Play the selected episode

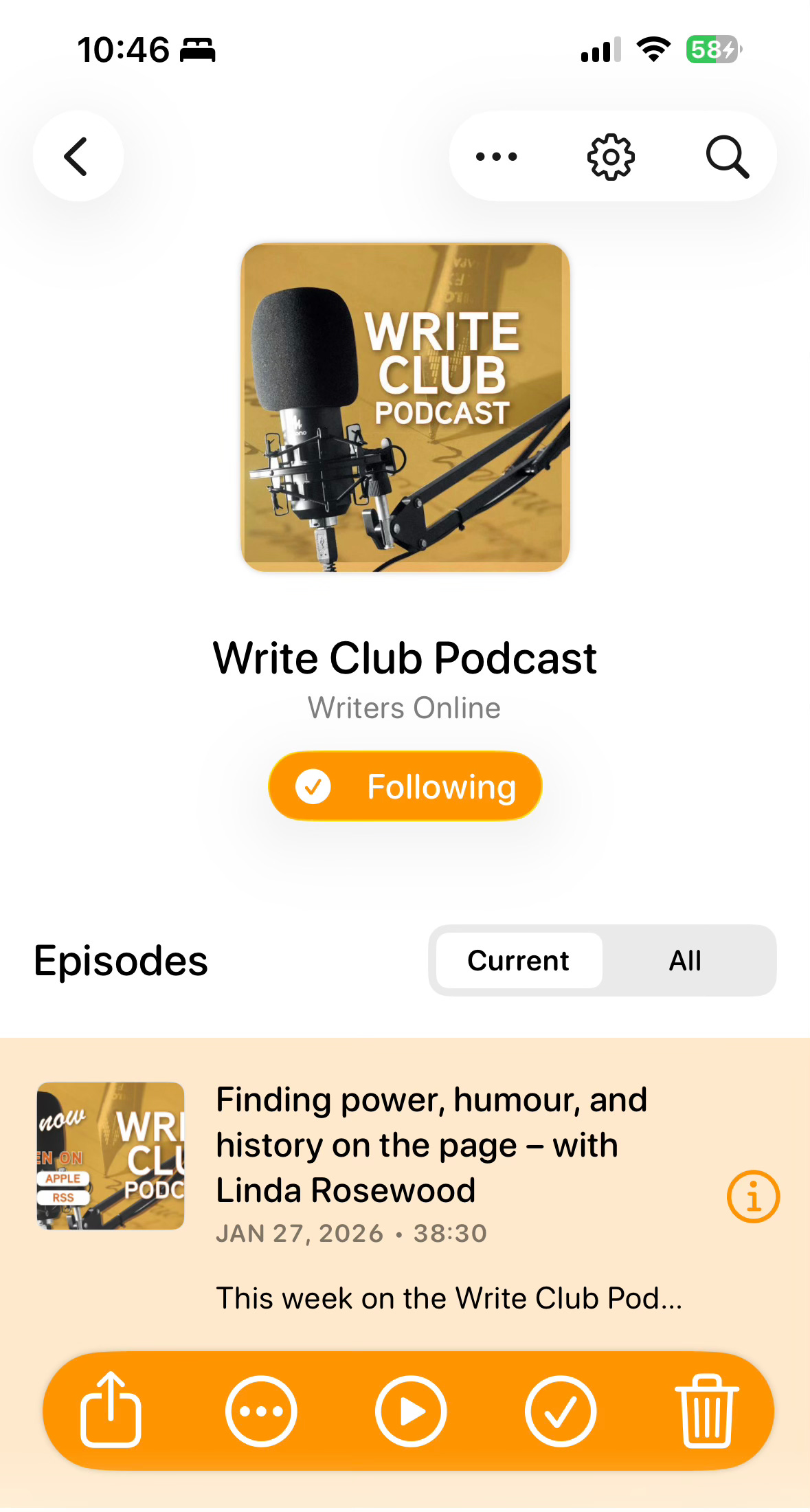tap(411, 1412)
